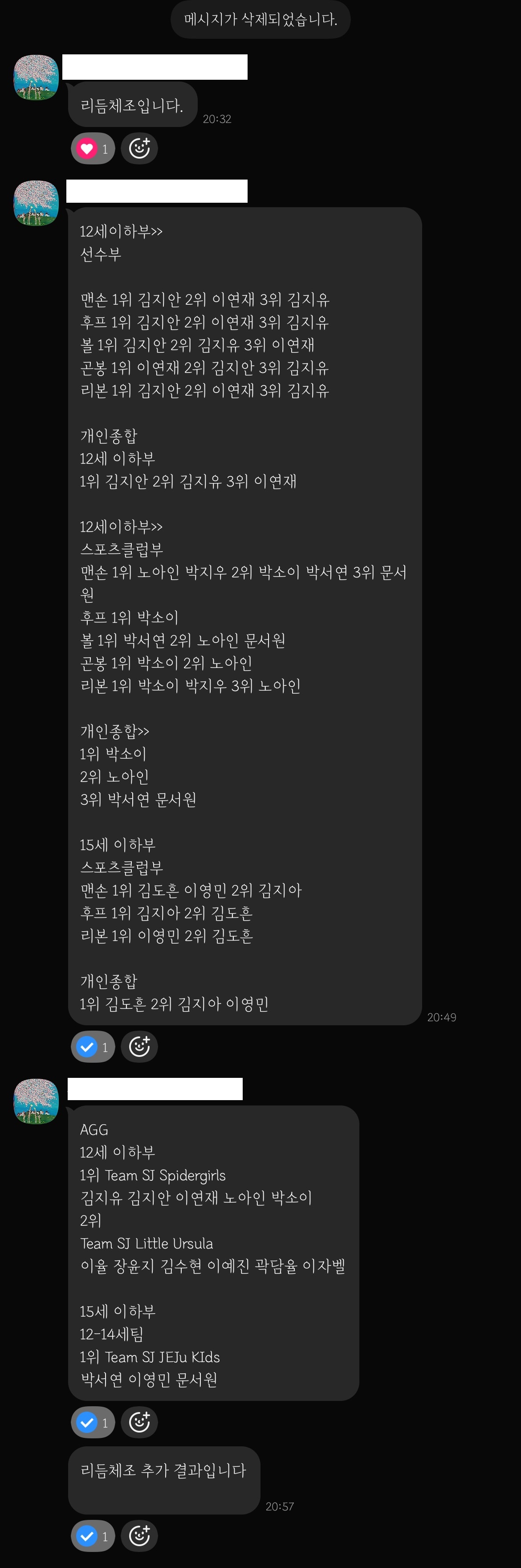Open the sender's avatar next to the AGG message
The image size is (521, 1568).
(x=37, y=1101)
